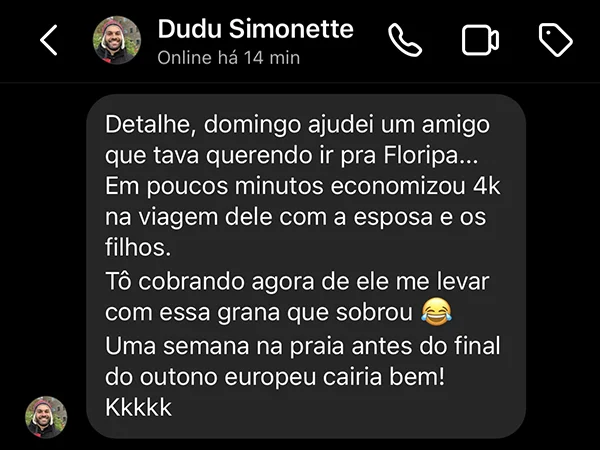This screenshot has width=600, height=450.
Task: Start a video call with Dudu
Action: pyautogui.click(x=480, y=40)
